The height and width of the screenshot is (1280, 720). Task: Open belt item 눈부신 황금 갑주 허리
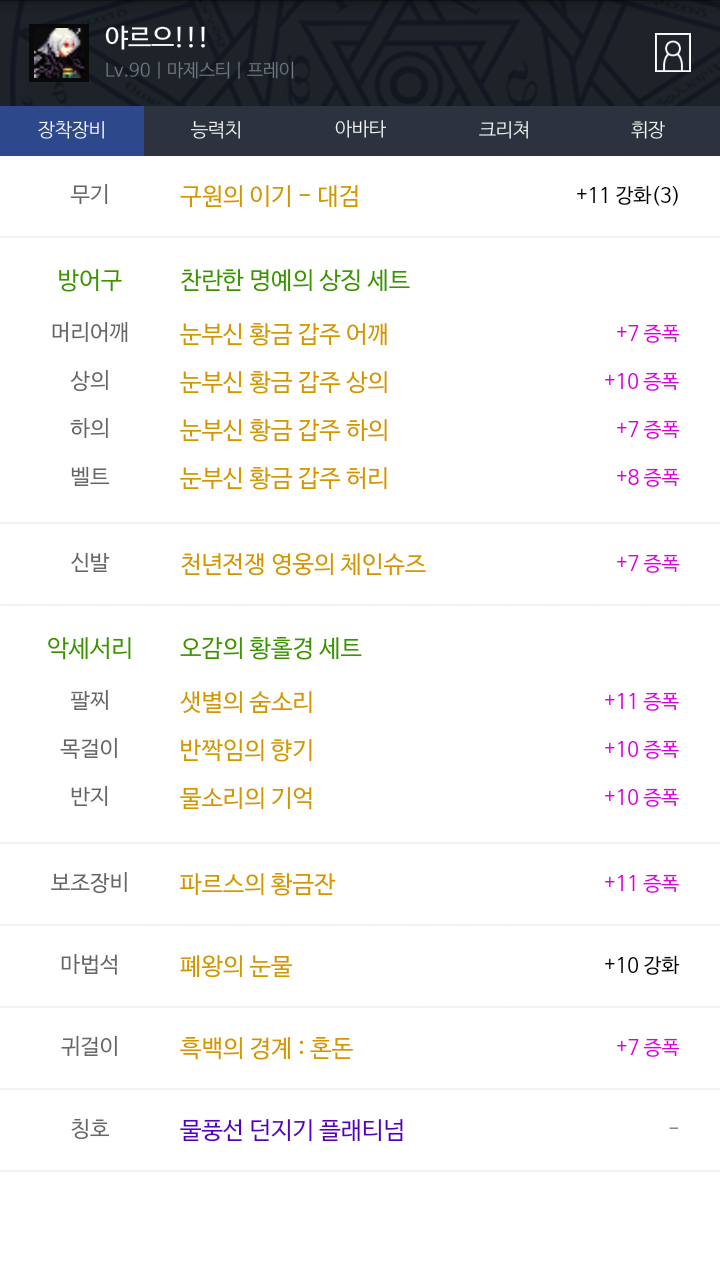coord(284,478)
